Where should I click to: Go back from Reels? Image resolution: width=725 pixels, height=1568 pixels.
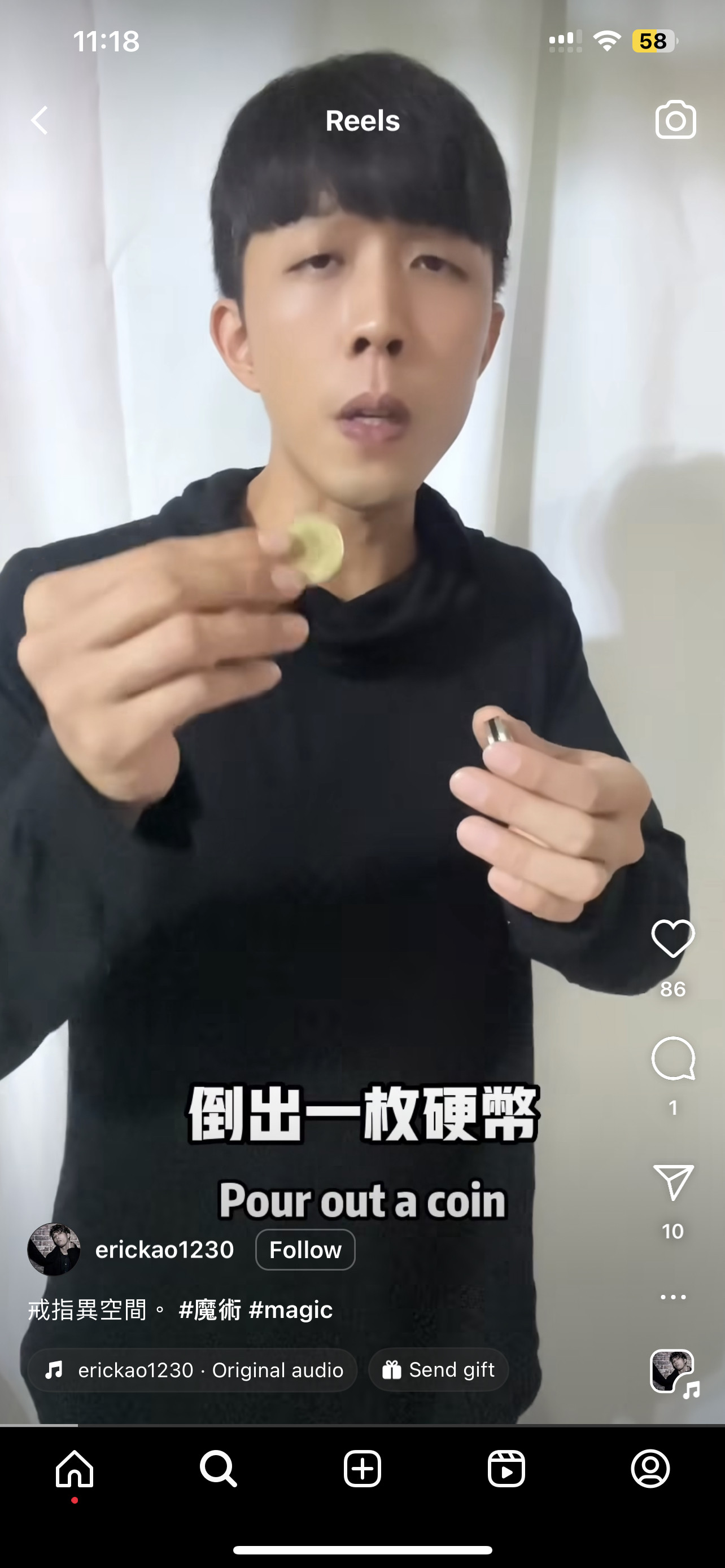pos(40,120)
